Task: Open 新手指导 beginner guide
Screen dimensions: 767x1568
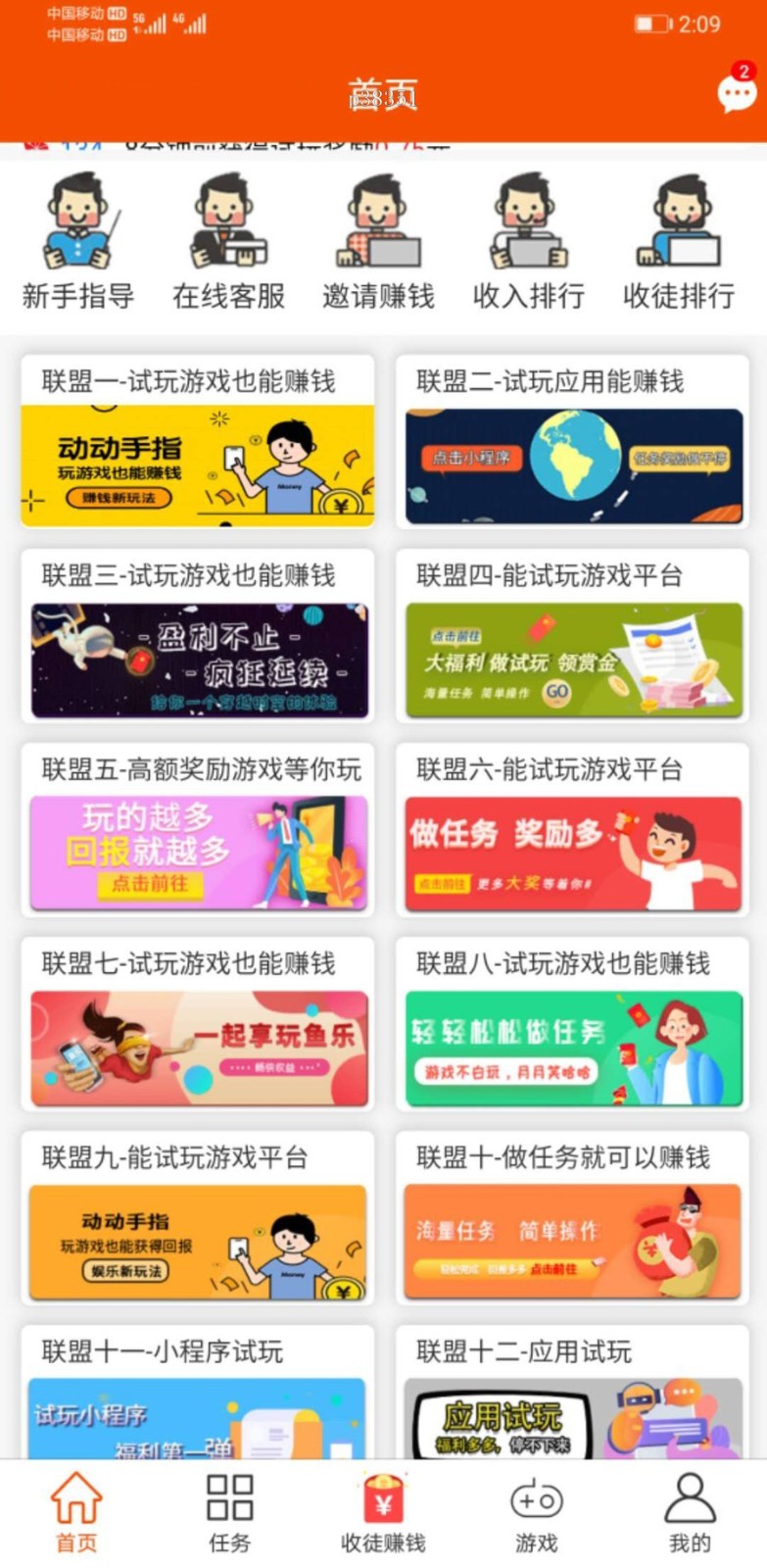Action: pos(78,241)
